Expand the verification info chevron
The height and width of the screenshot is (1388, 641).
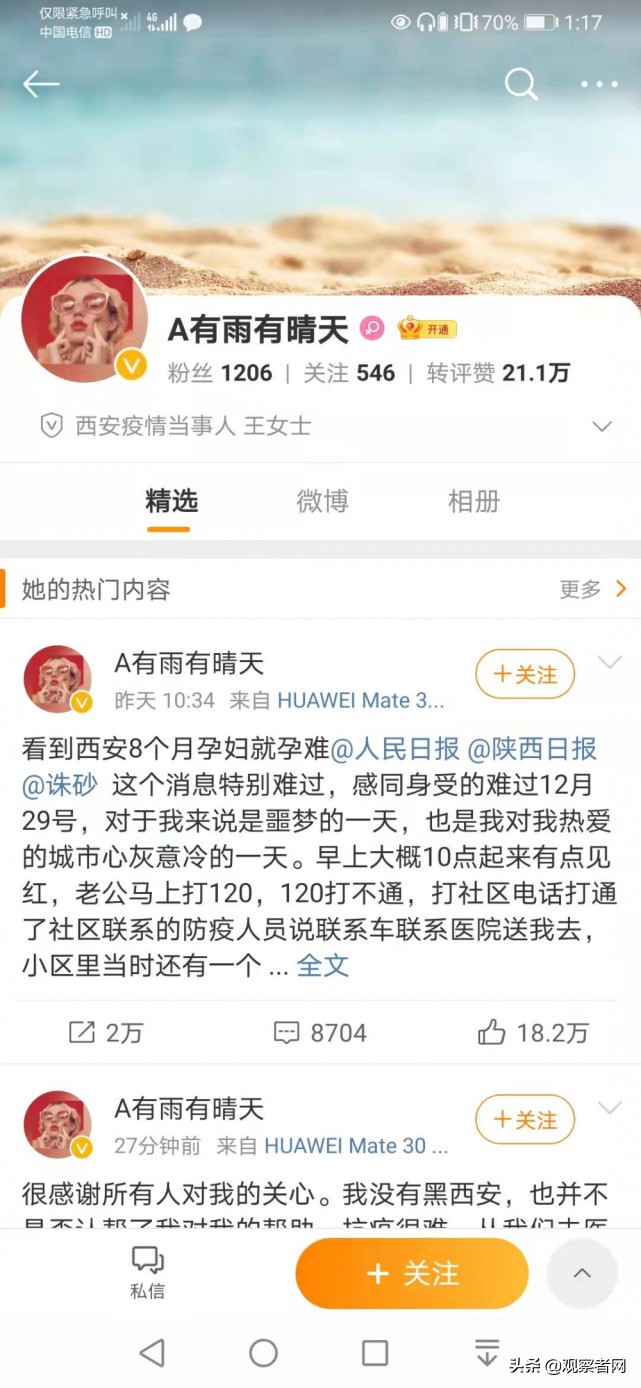coord(601,427)
